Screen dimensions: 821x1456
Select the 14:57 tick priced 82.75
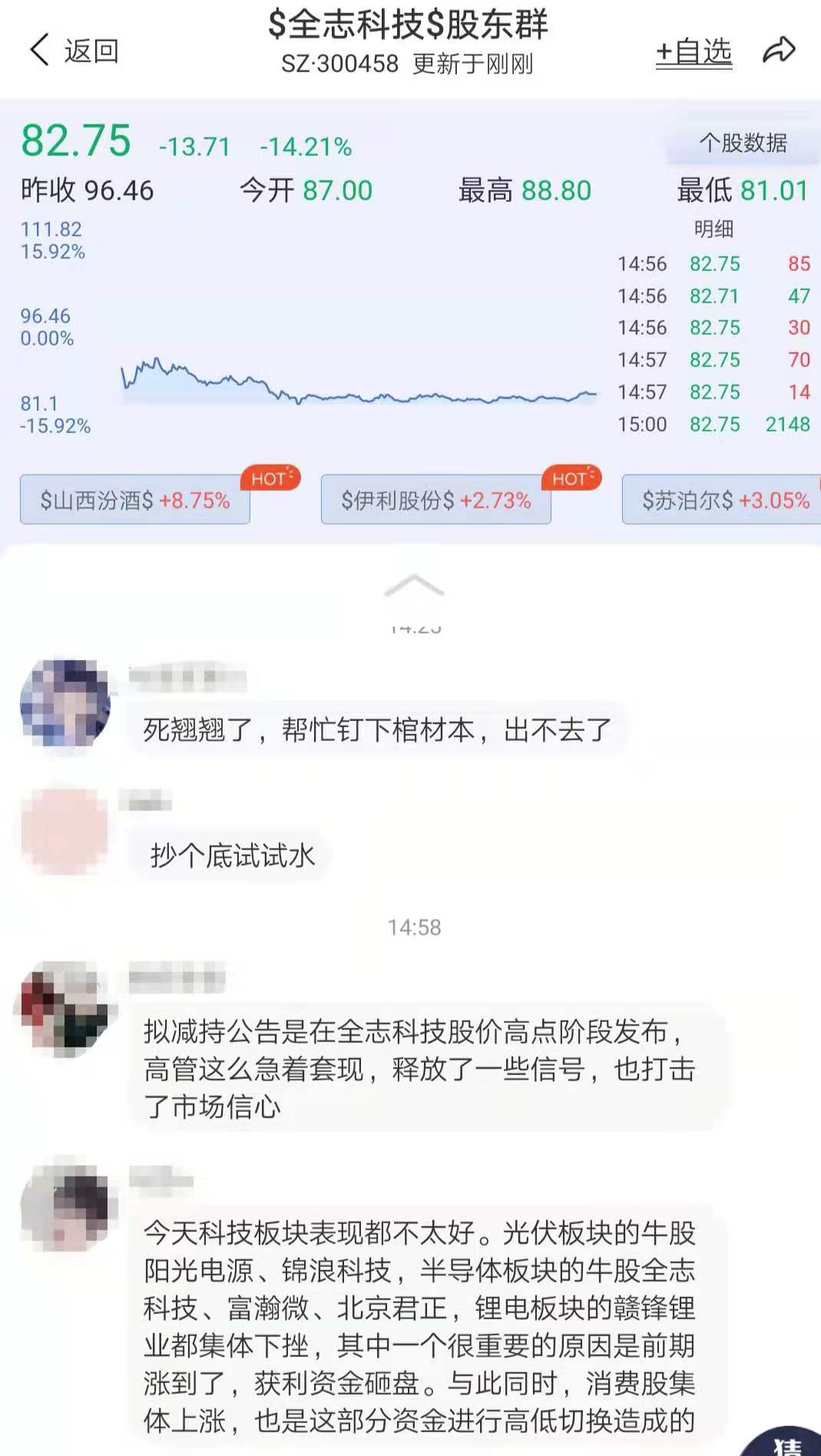(x=714, y=359)
